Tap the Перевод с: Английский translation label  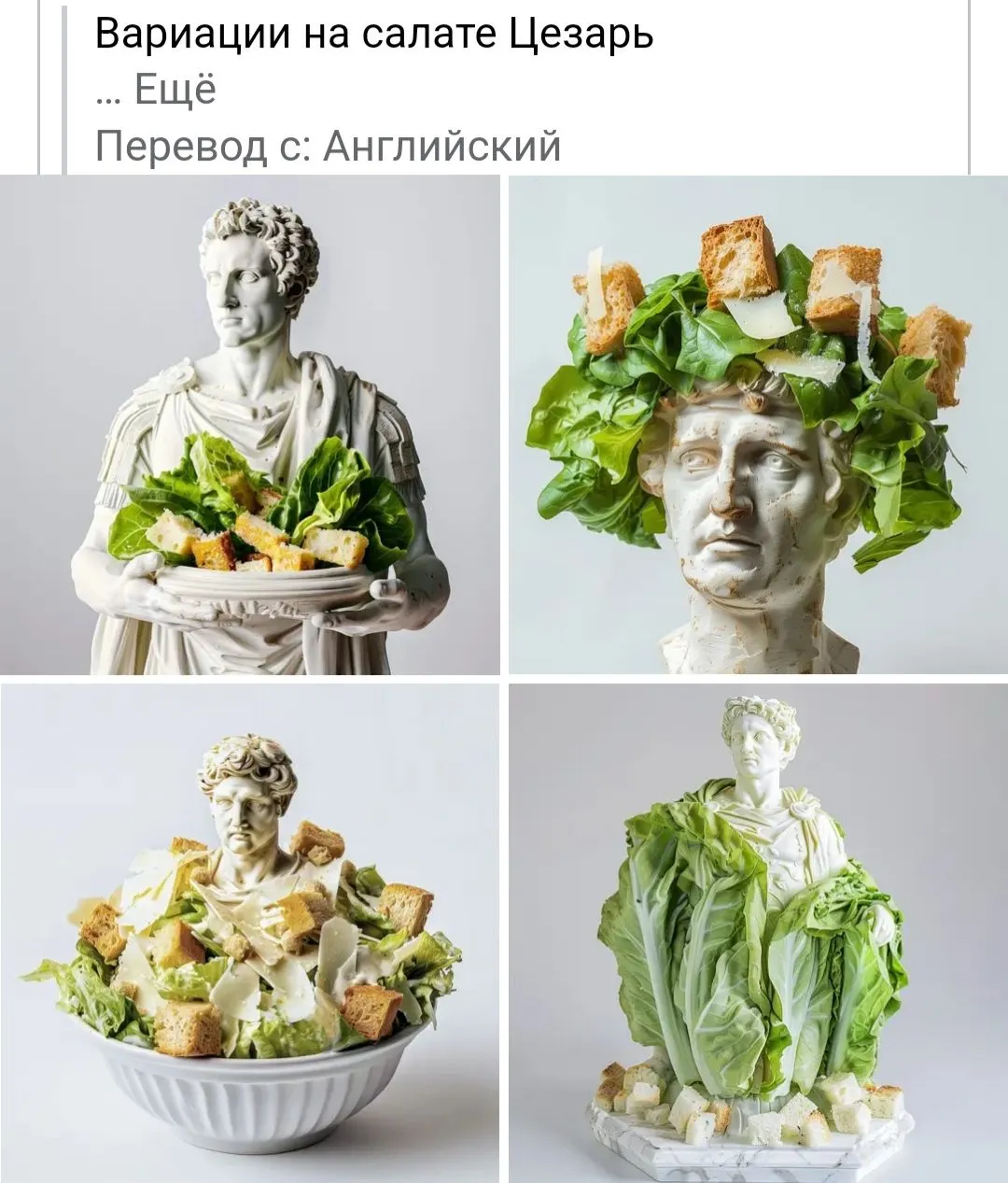[x=329, y=147]
